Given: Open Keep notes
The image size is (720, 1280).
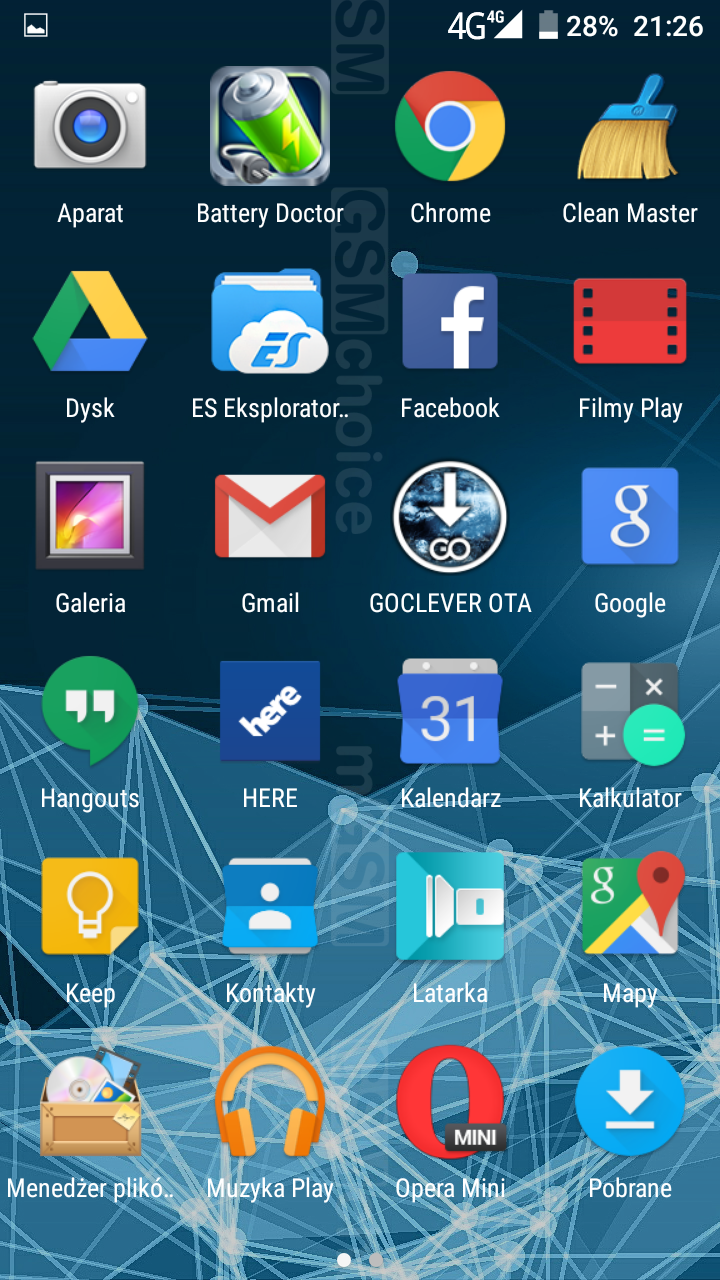Looking at the screenshot, I should [90, 906].
